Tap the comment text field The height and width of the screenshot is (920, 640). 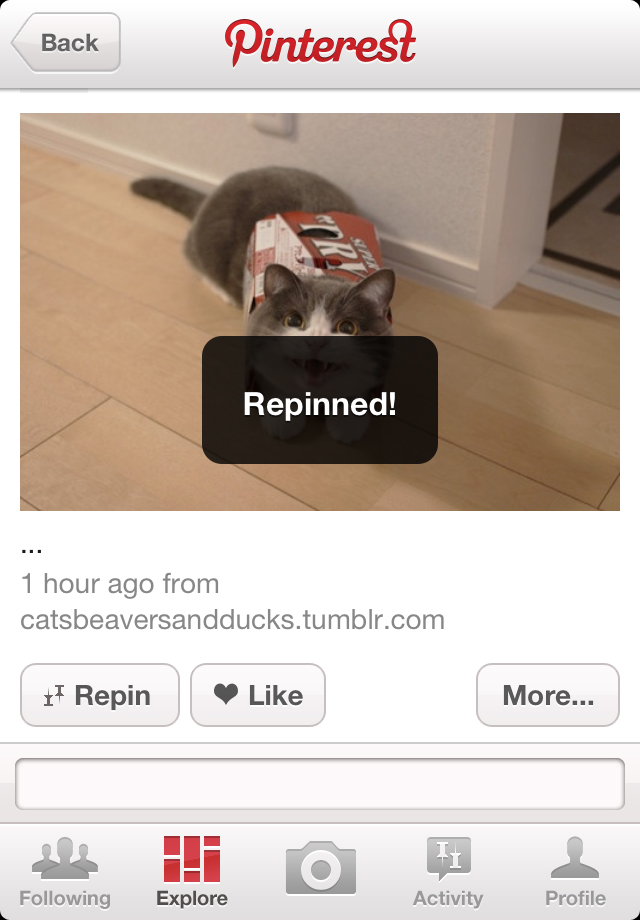[320, 783]
